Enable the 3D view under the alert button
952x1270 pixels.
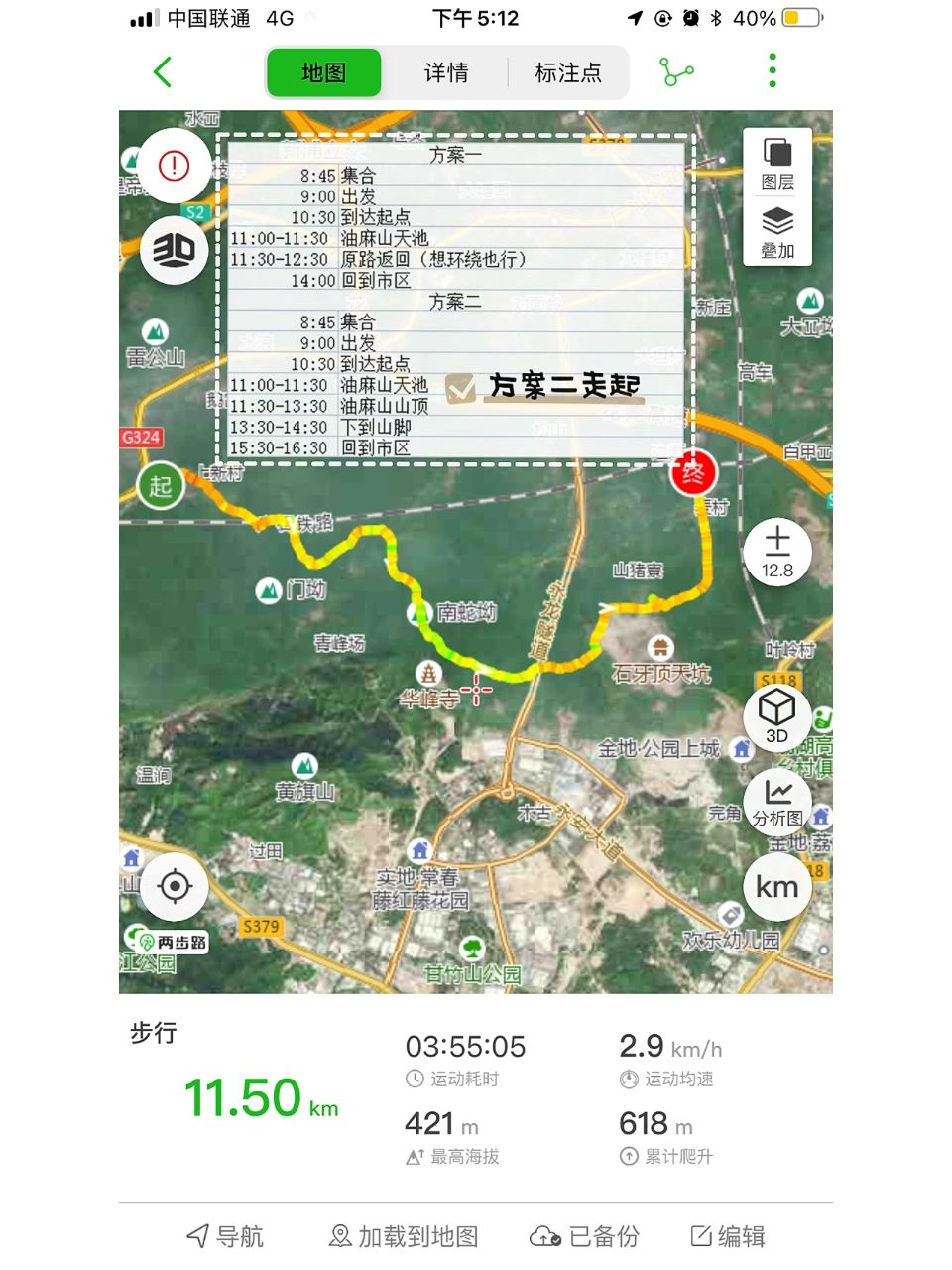point(174,250)
